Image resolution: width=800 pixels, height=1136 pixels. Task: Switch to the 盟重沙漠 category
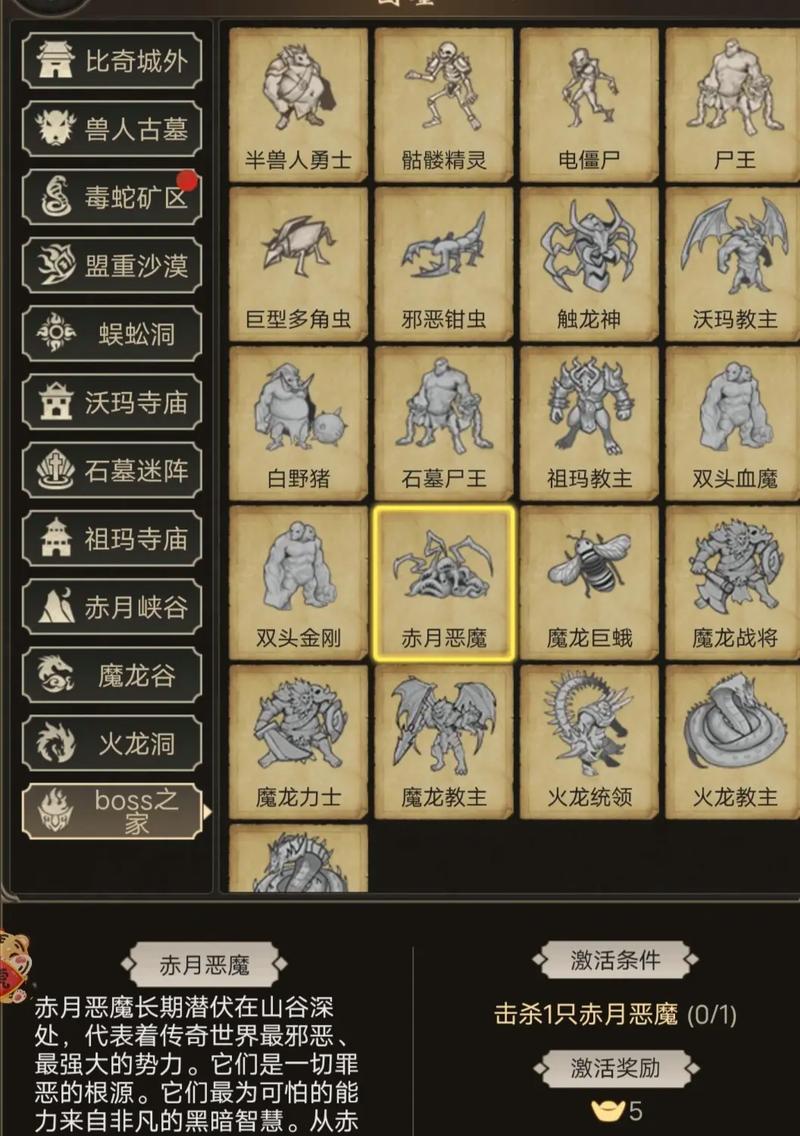click(111, 265)
